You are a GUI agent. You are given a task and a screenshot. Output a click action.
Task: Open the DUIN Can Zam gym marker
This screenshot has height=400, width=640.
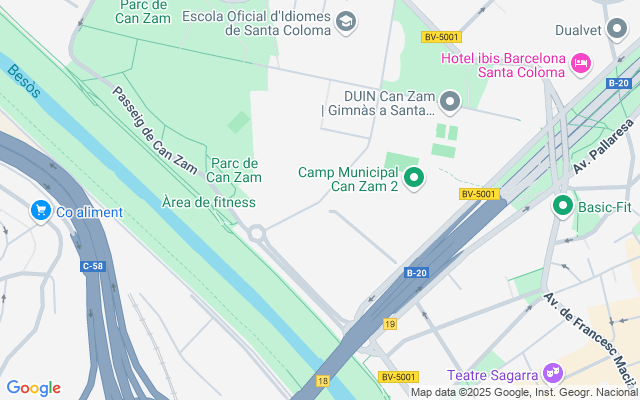[x=450, y=101]
